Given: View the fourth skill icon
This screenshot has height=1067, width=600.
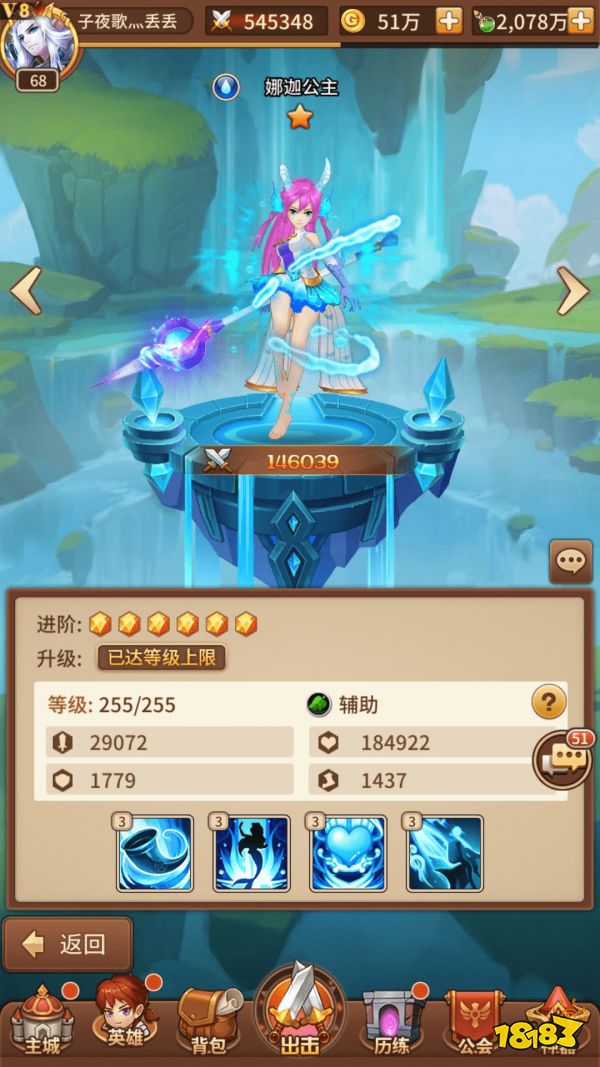Looking at the screenshot, I should point(444,853).
